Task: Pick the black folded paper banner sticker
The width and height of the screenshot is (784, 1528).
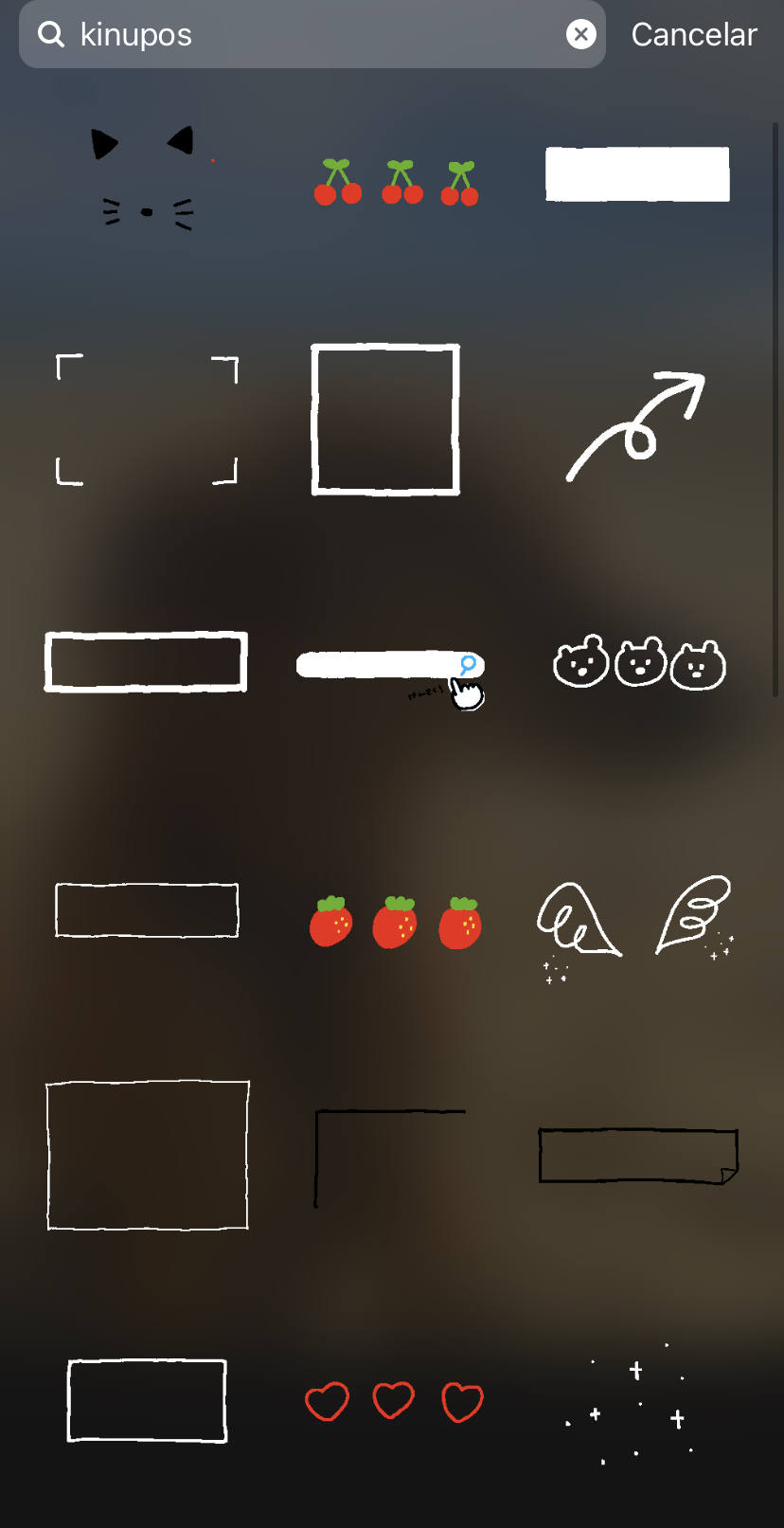Action: tap(636, 1156)
